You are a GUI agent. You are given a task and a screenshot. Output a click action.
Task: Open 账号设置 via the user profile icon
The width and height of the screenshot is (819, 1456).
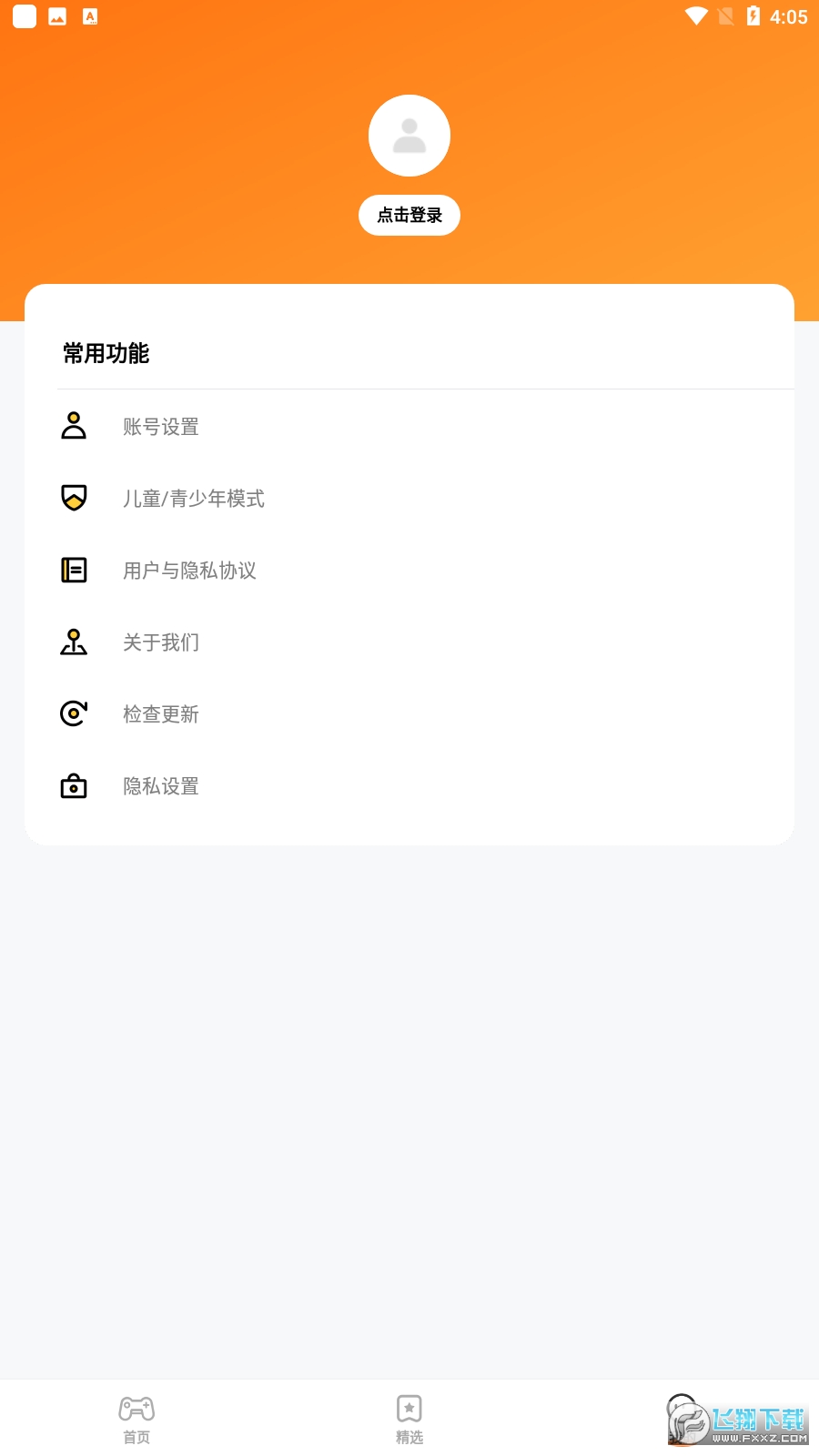coord(74,426)
